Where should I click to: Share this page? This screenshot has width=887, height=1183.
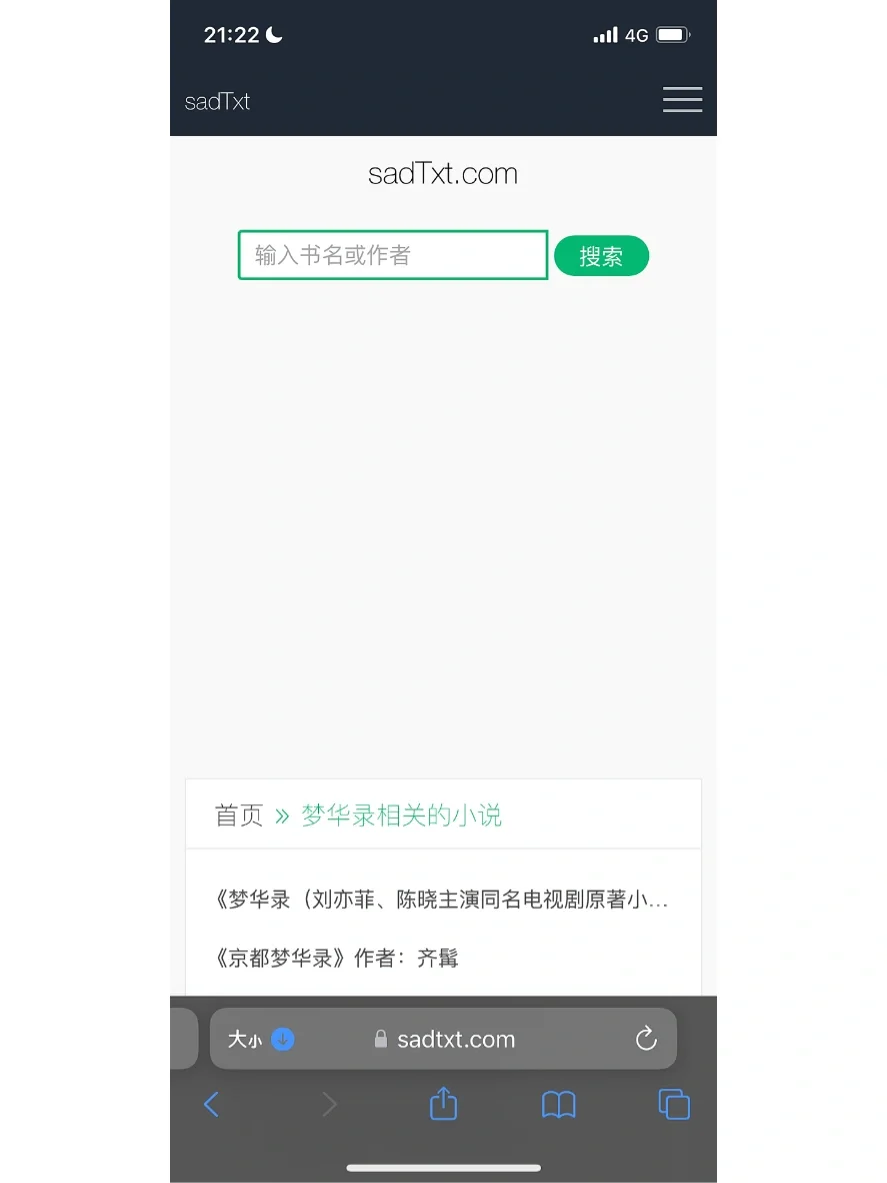pos(443,1104)
